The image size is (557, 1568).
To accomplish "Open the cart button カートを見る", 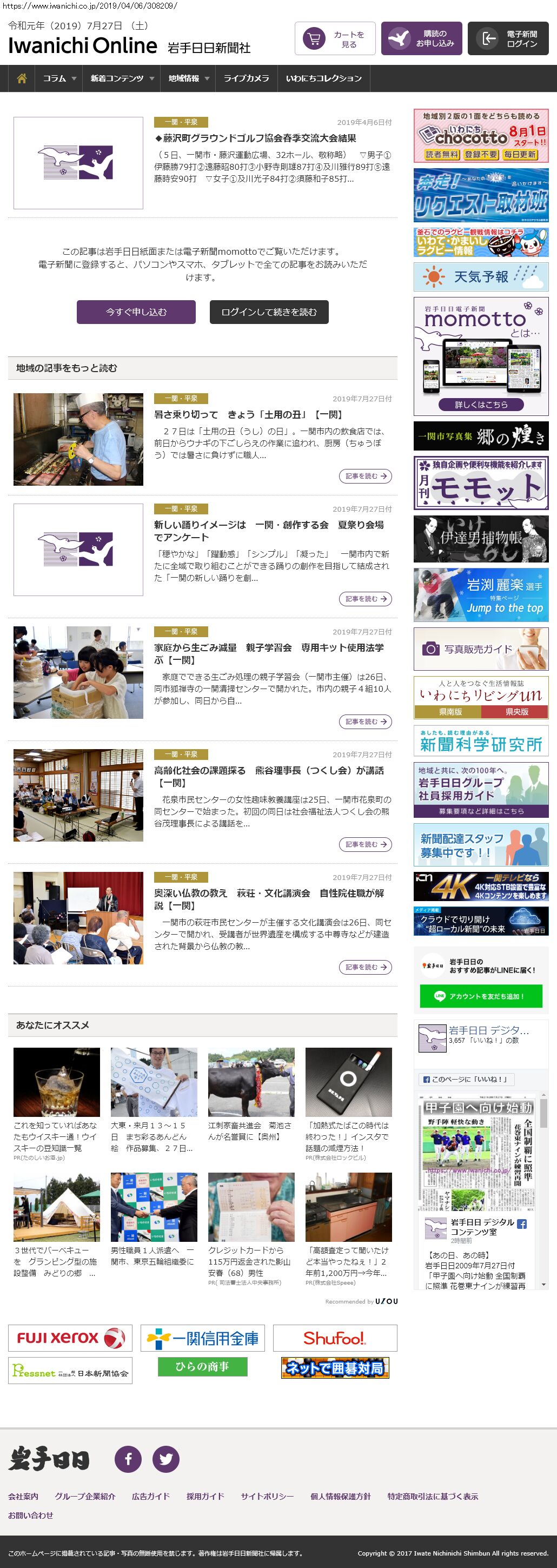I will pyautogui.click(x=335, y=39).
